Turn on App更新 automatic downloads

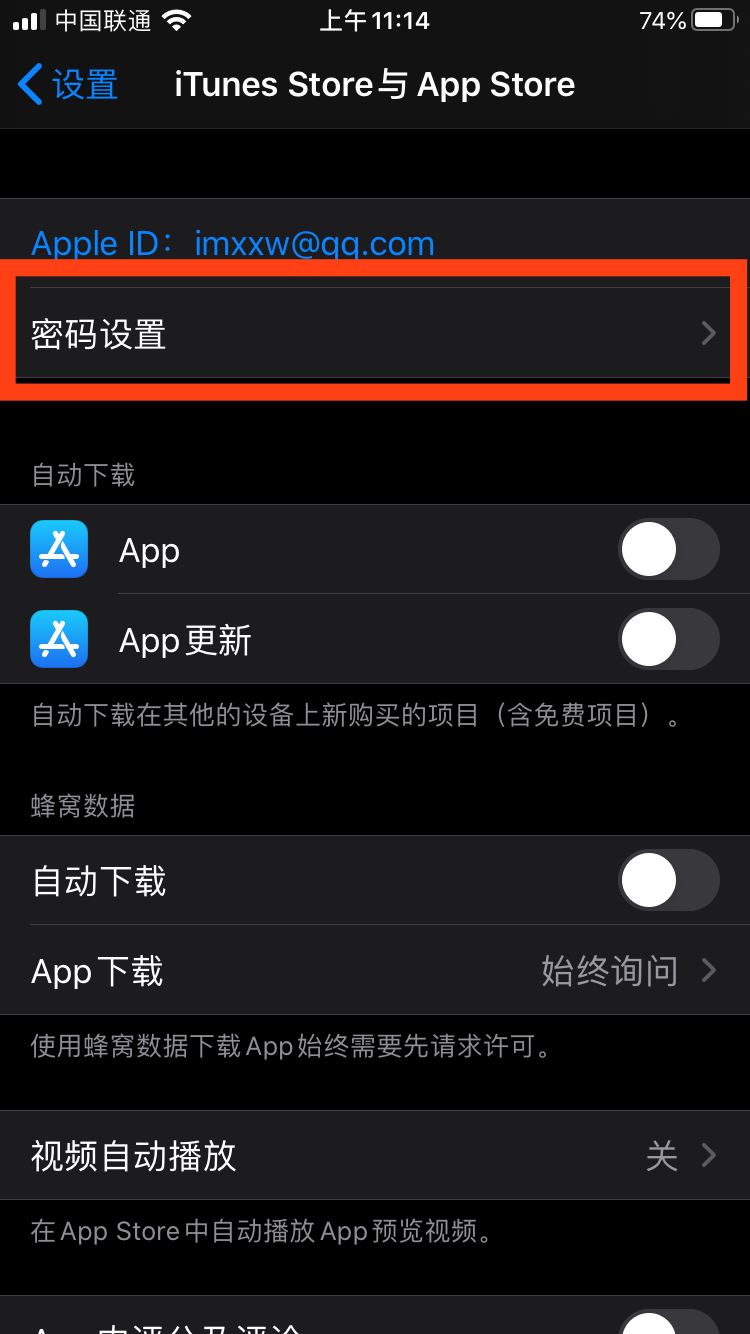coord(668,640)
